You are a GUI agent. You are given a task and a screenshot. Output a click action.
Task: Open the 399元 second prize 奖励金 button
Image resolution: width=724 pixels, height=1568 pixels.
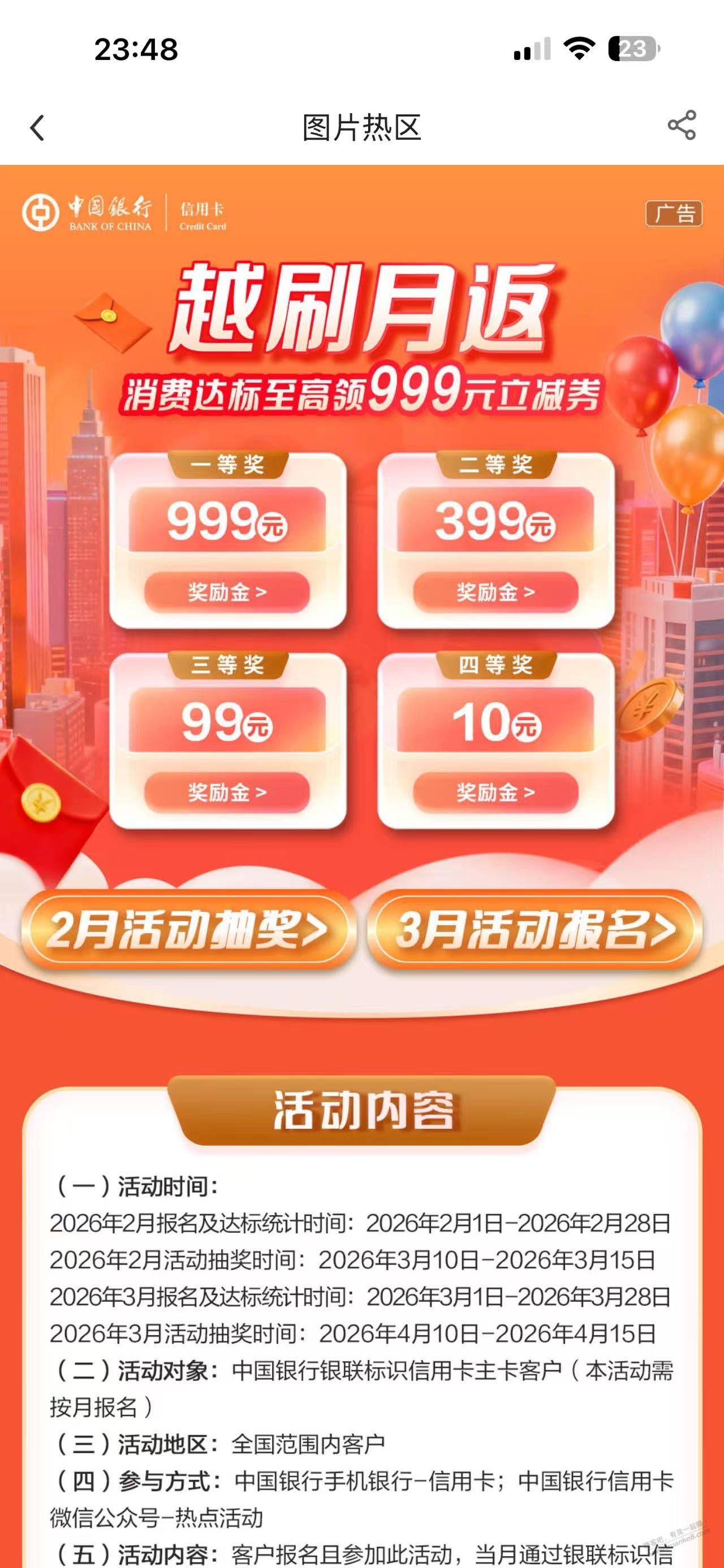click(495, 592)
